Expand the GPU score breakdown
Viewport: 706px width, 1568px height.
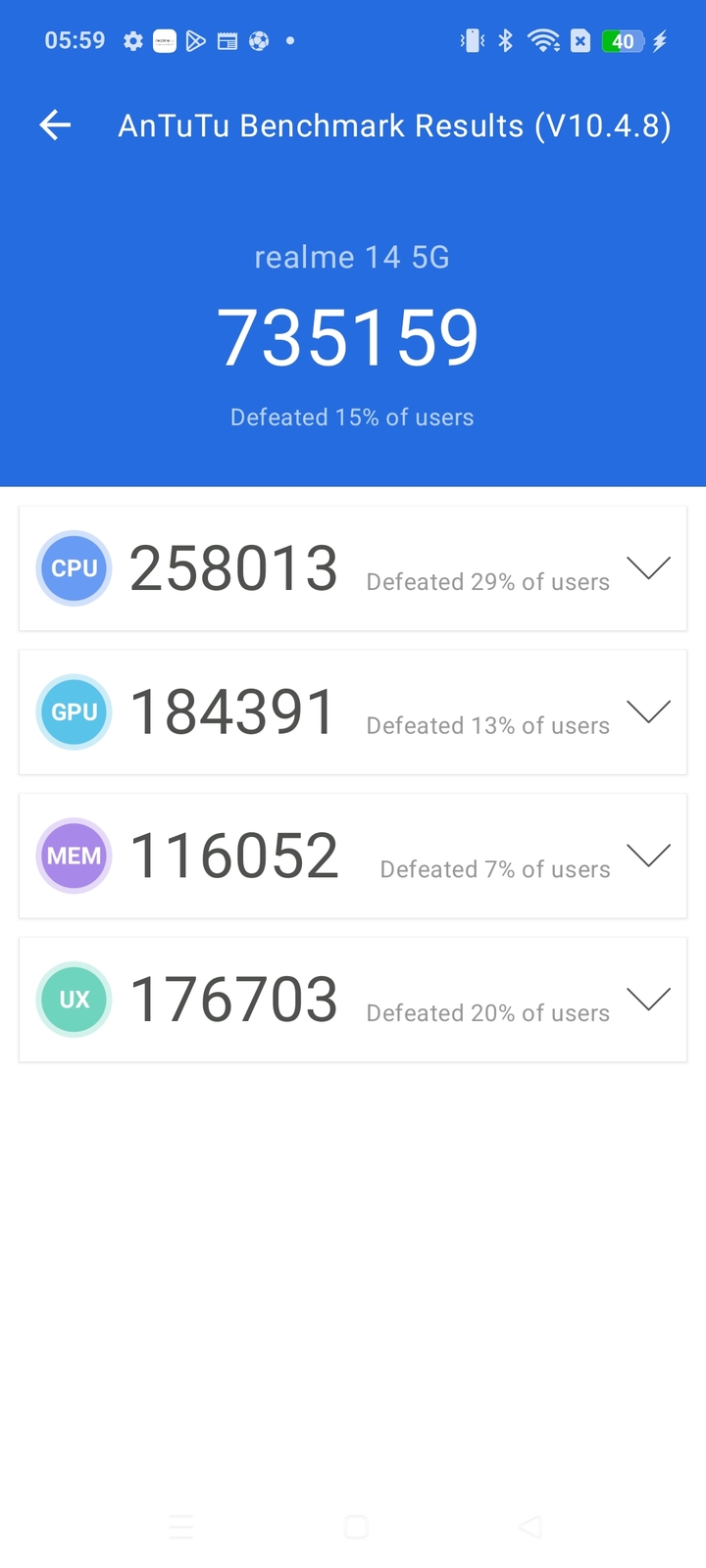(648, 712)
